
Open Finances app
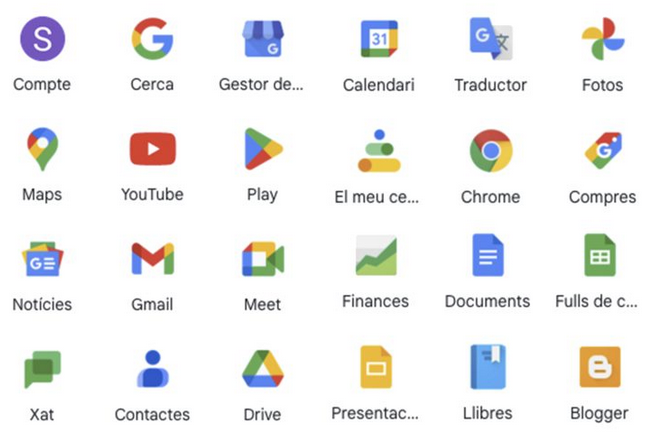click(376, 257)
